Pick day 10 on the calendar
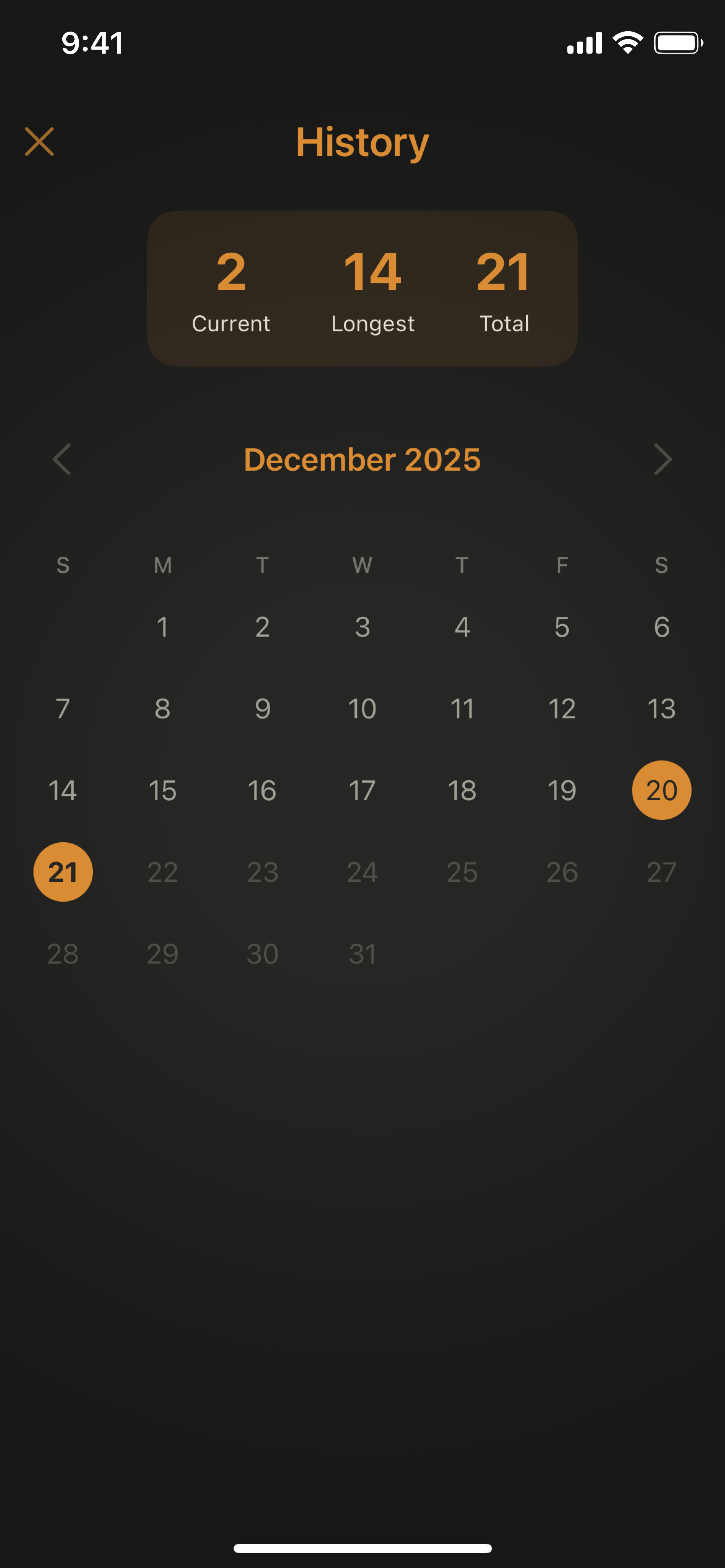Viewport: 725px width, 1568px height. (x=362, y=708)
